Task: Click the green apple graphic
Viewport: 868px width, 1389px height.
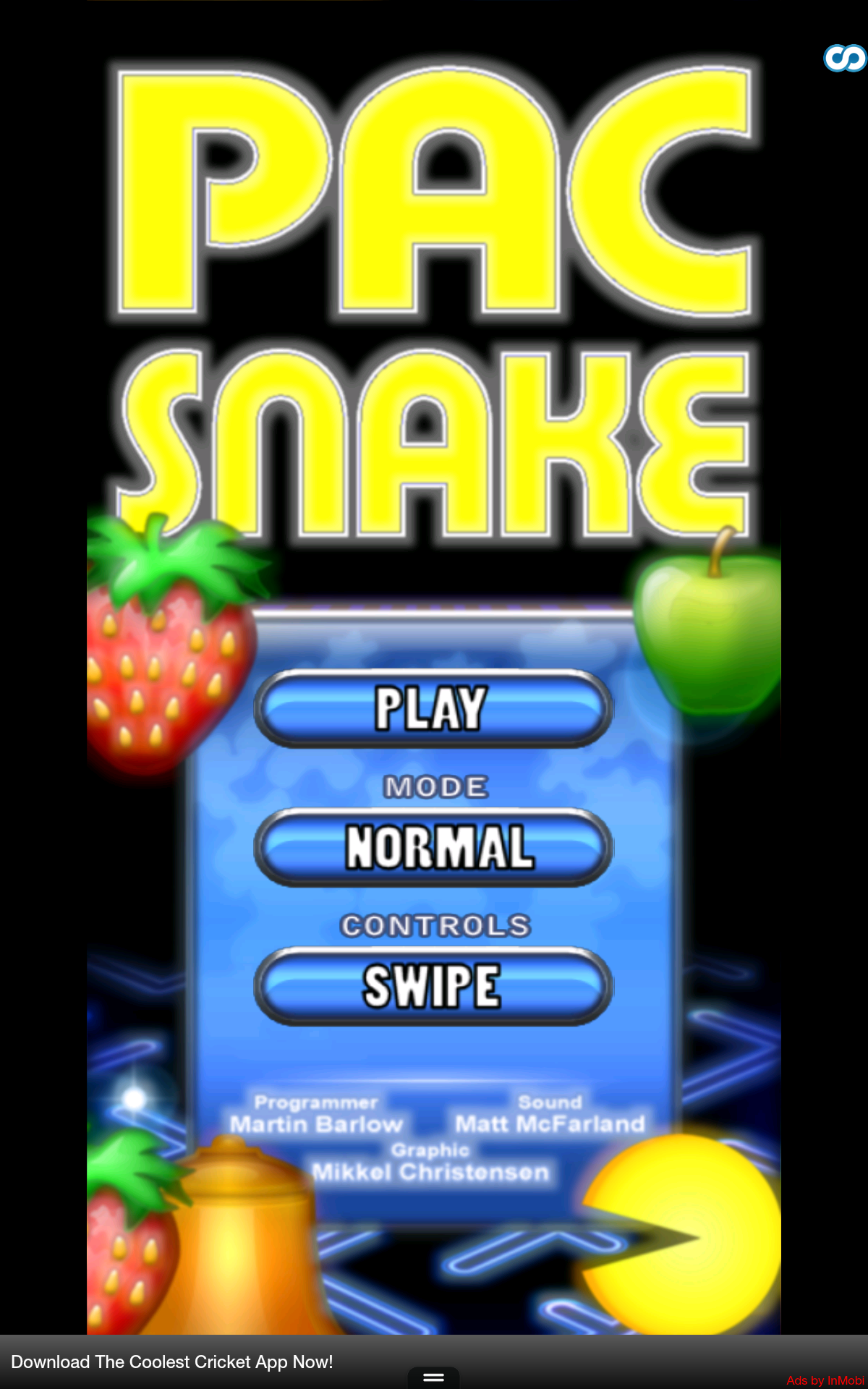Action: pyautogui.click(x=705, y=637)
